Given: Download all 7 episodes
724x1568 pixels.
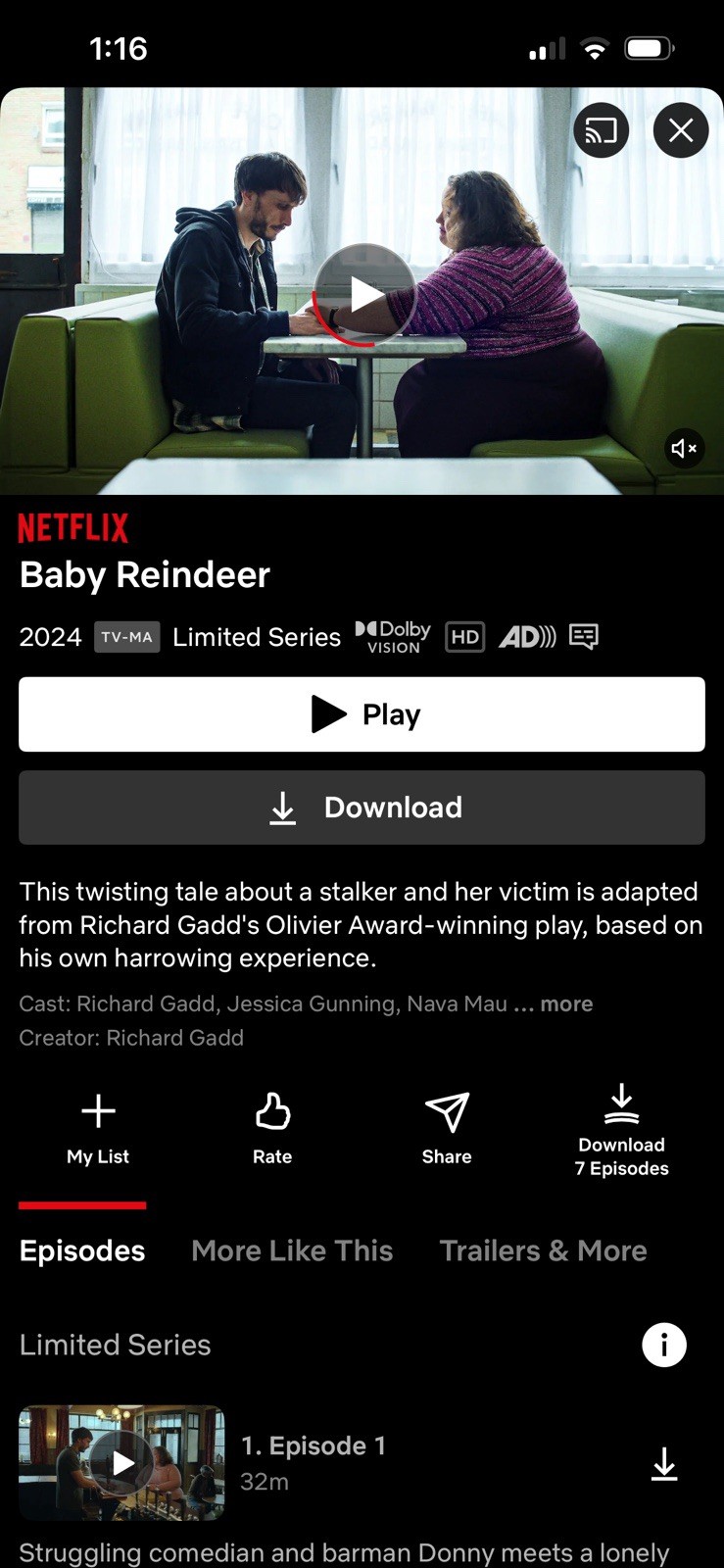Looking at the screenshot, I should pos(621,1131).
